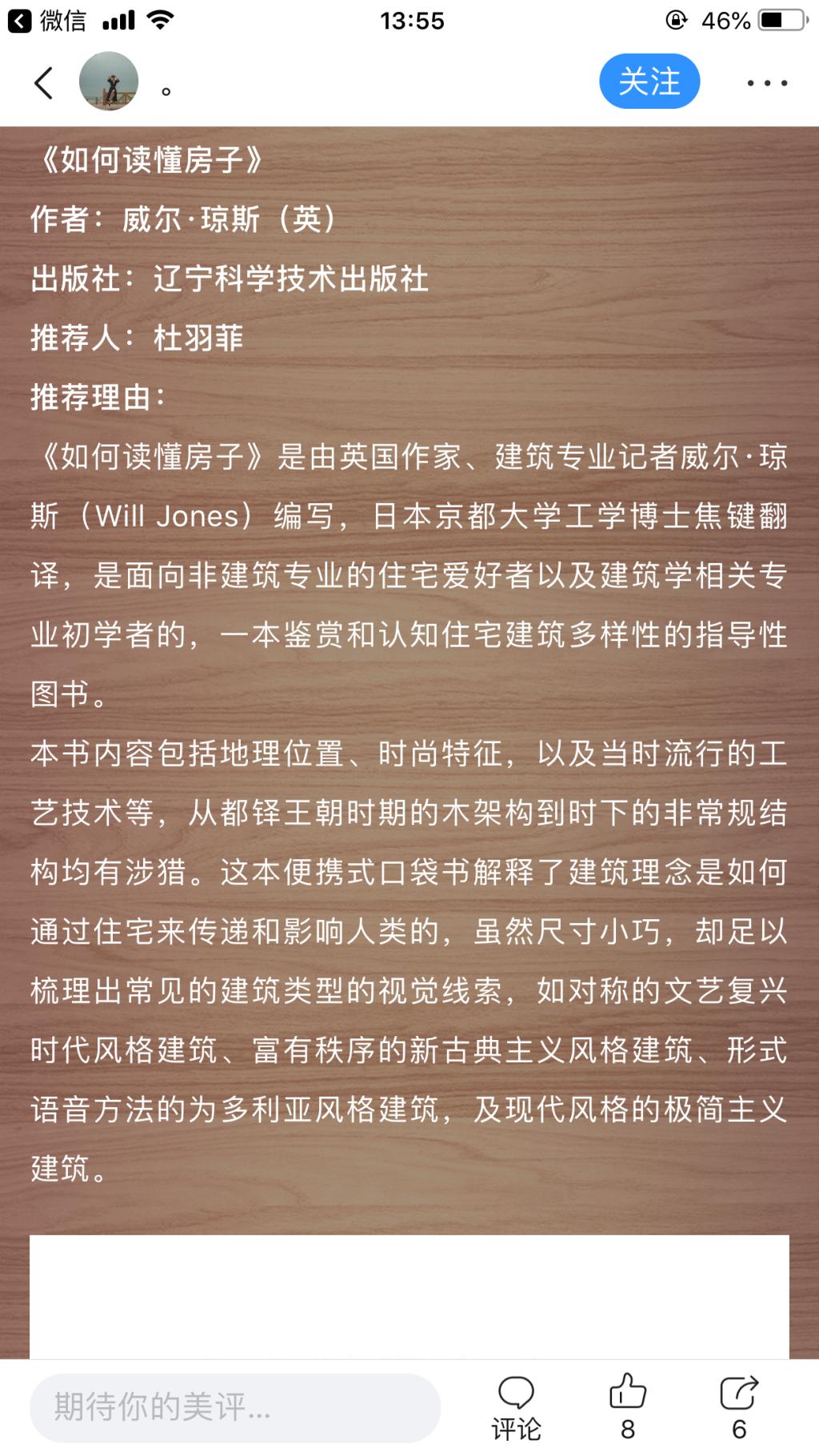Screen dimensions: 819x1456
Task: Follow the author with 关注 button
Action: coord(649,82)
